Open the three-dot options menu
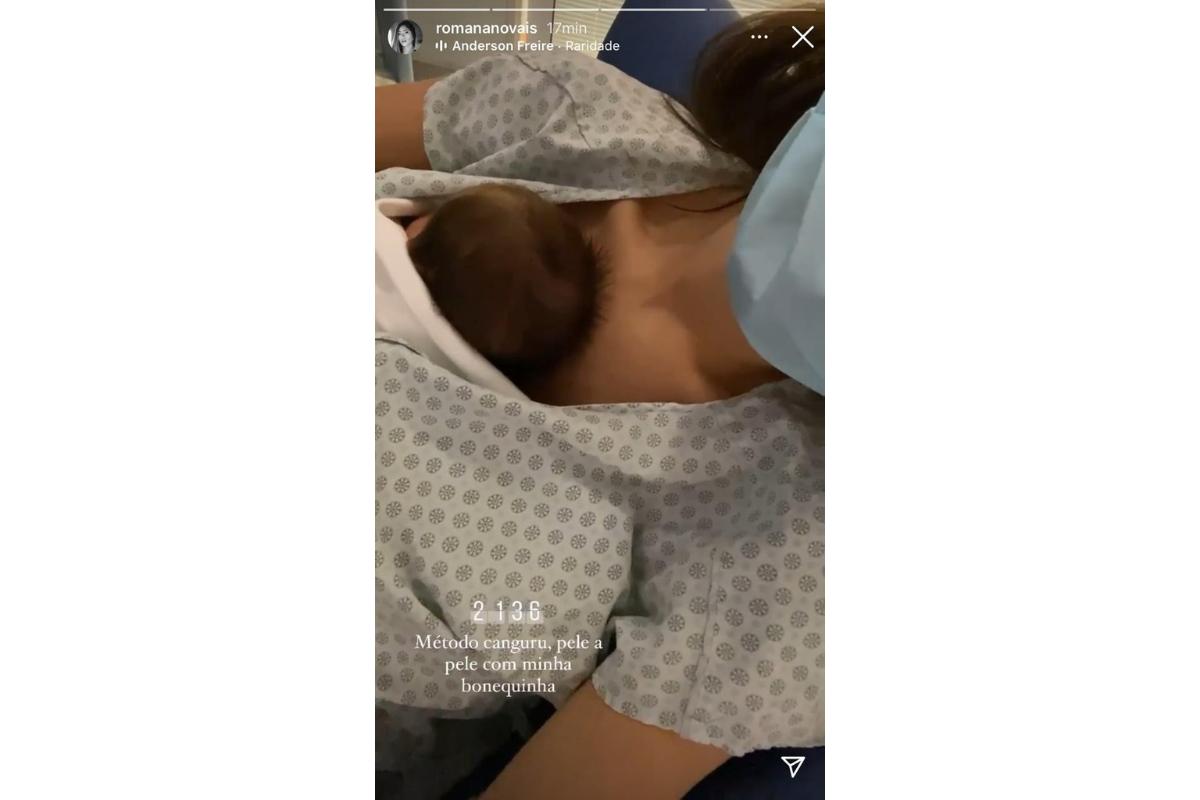The height and width of the screenshot is (800, 1200). click(x=759, y=37)
